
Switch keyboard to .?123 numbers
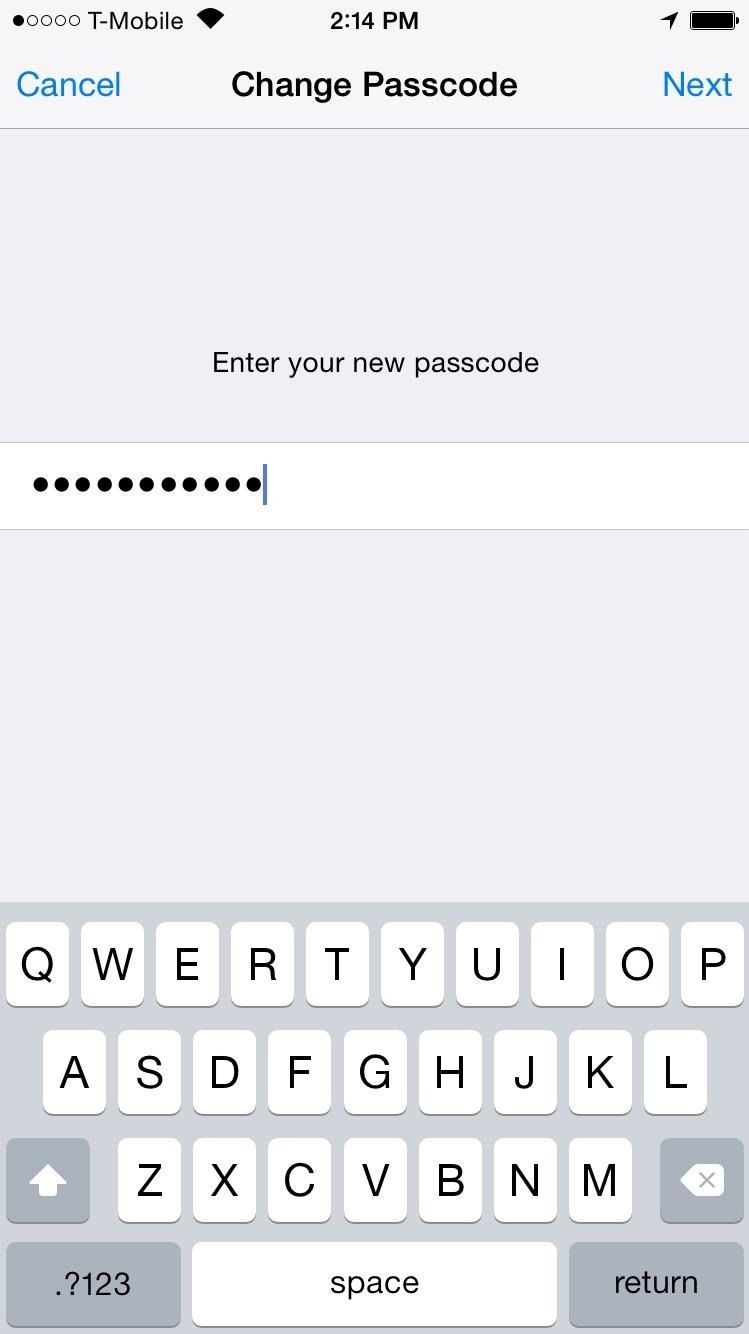point(93,1283)
